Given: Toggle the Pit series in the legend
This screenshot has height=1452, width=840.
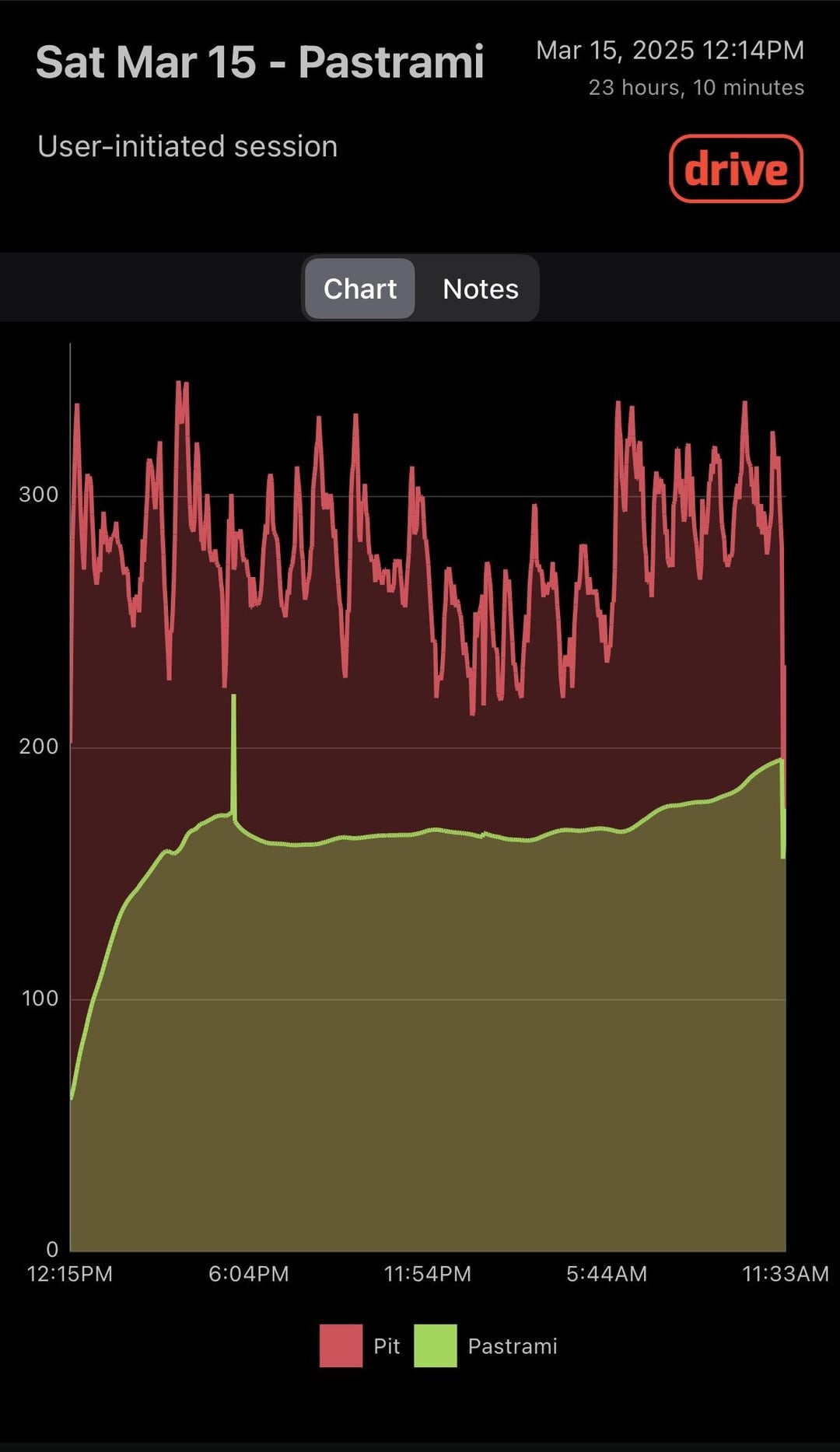Looking at the screenshot, I should [x=360, y=1346].
